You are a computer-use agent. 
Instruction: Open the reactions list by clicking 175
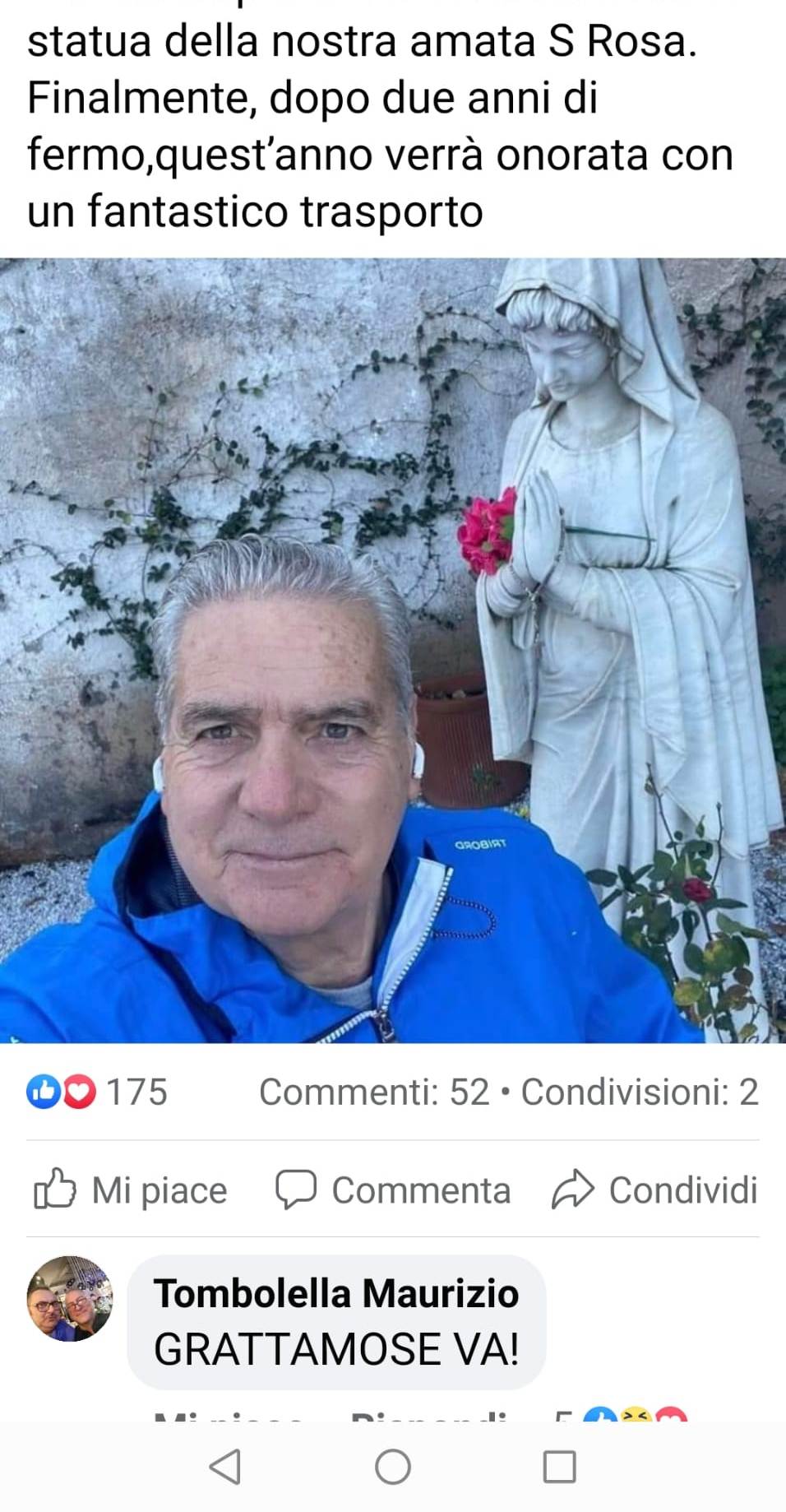(137, 1093)
